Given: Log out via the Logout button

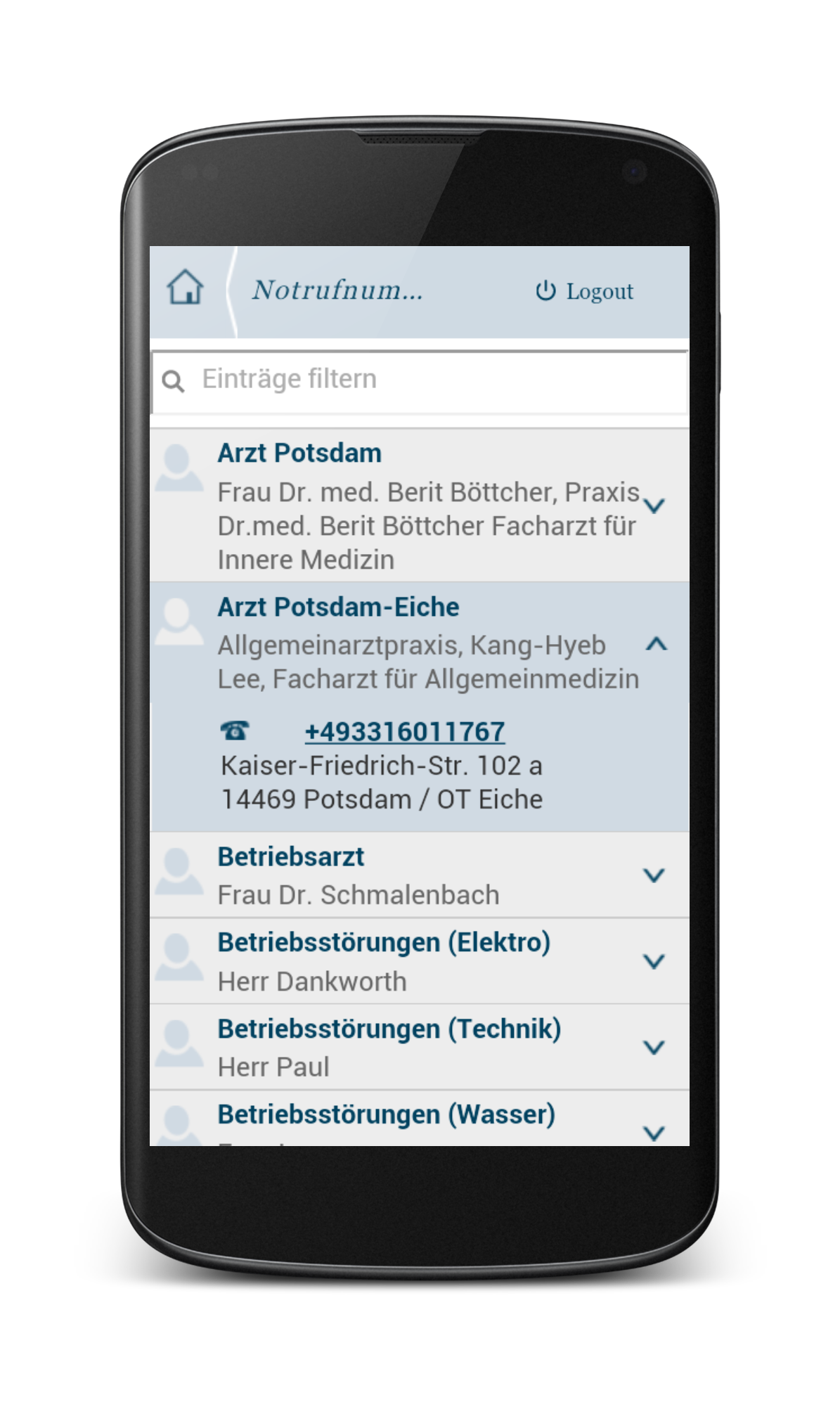Looking at the screenshot, I should click(x=585, y=291).
